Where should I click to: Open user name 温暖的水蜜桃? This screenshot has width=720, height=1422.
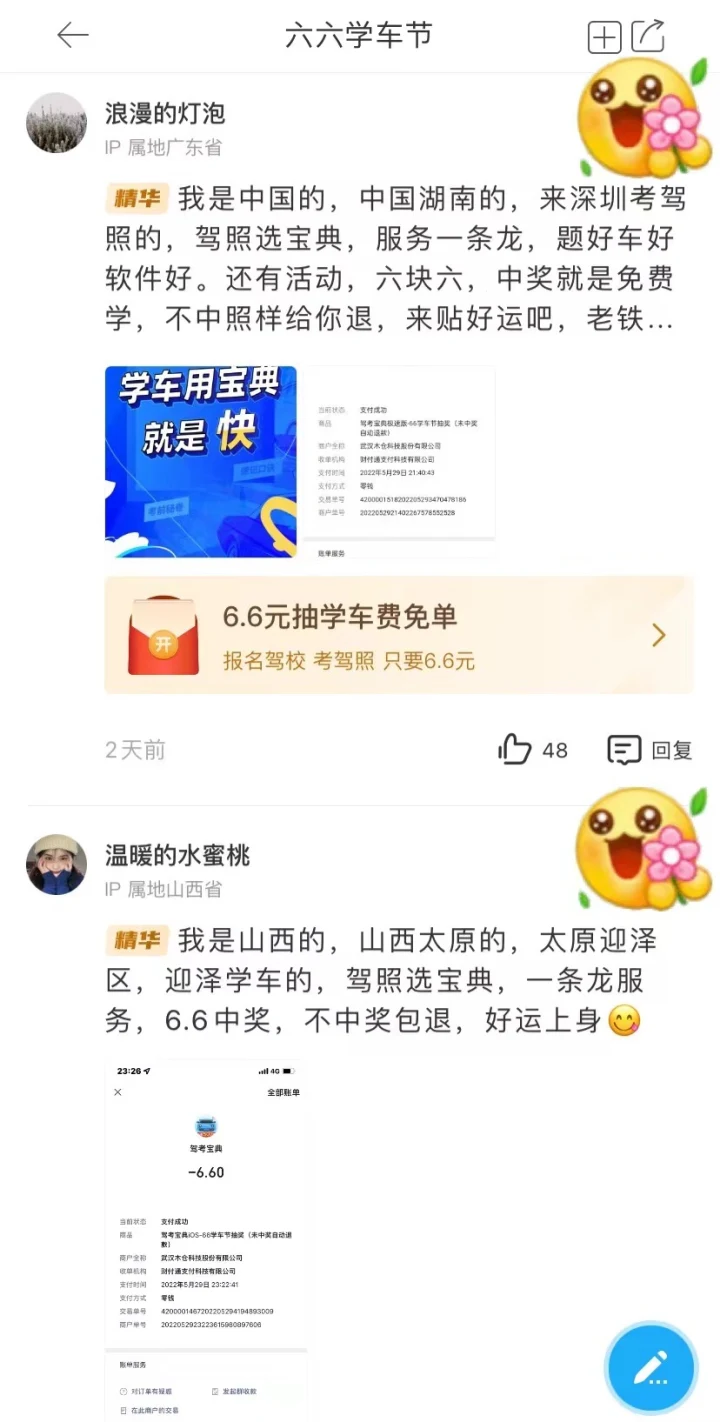click(x=178, y=855)
